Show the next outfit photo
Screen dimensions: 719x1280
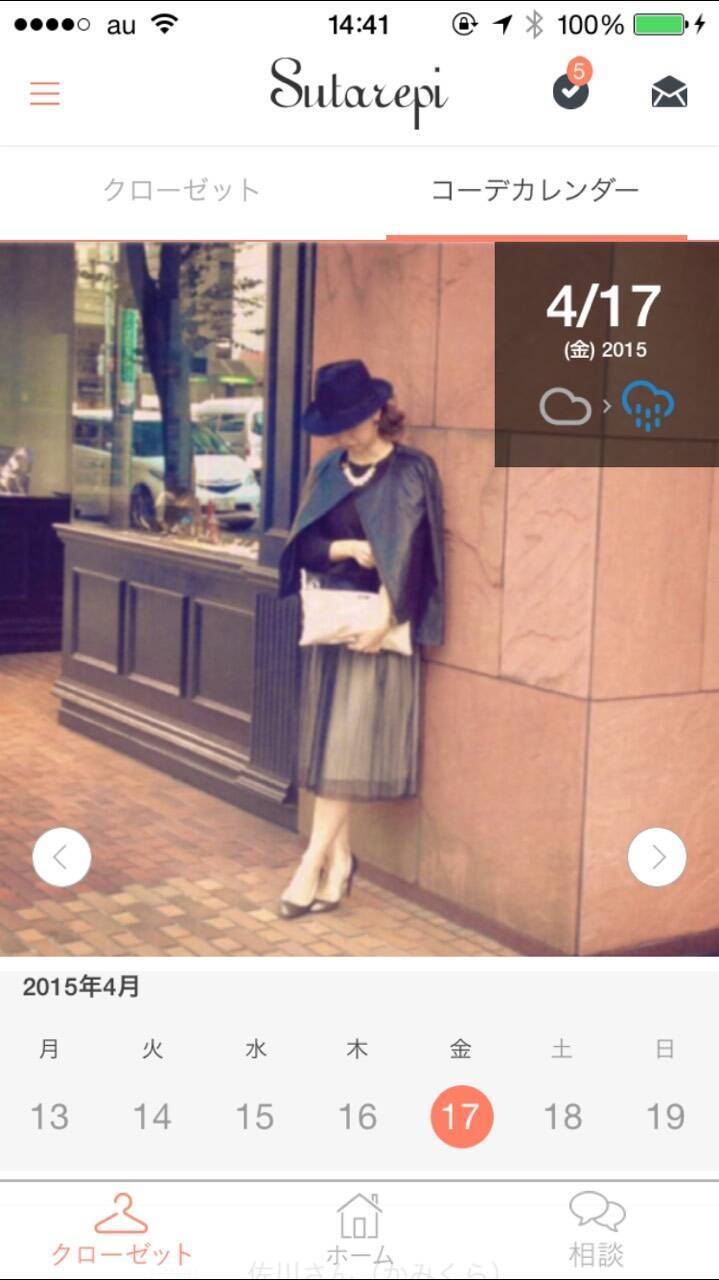(657, 857)
